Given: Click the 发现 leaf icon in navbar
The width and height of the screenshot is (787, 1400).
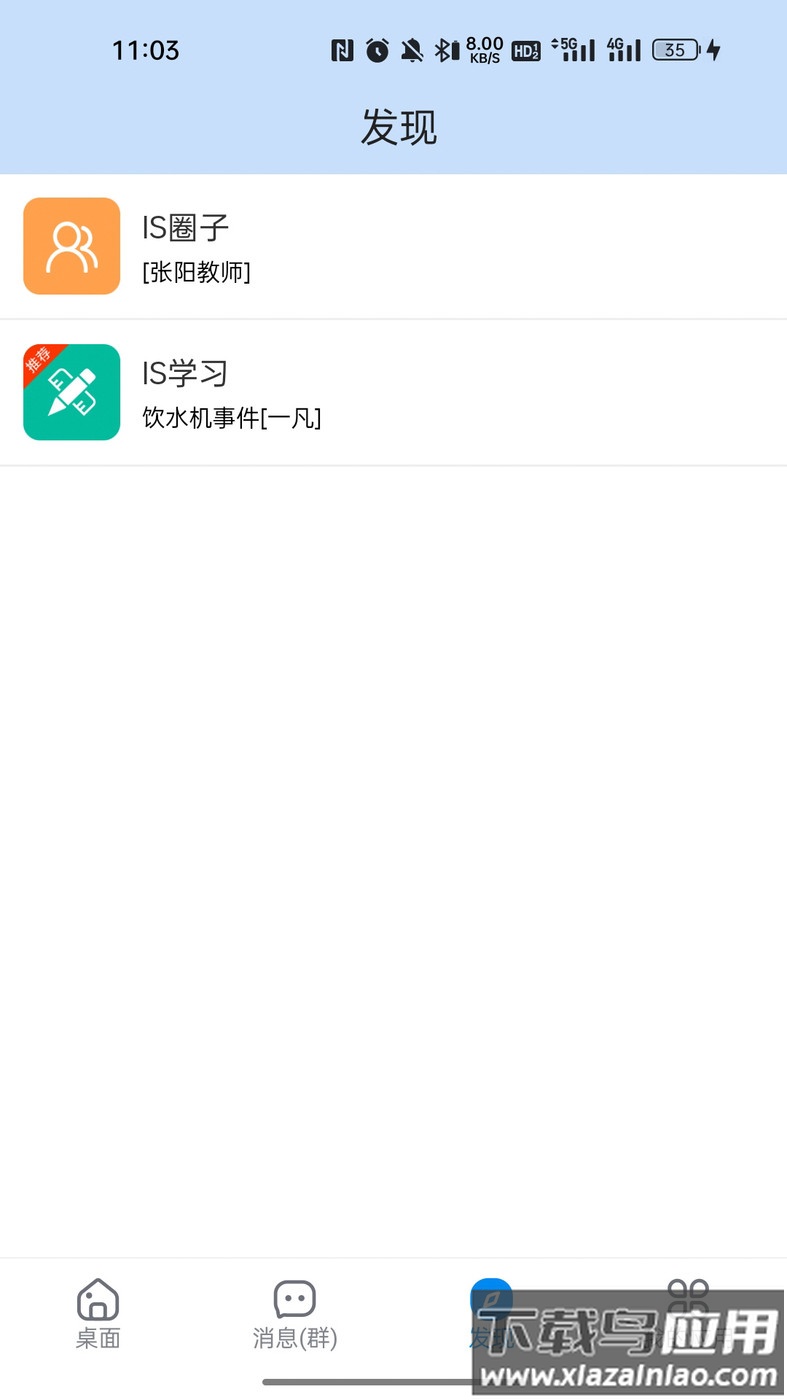Looking at the screenshot, I should pyautogui.click(x=490, y=1297).
